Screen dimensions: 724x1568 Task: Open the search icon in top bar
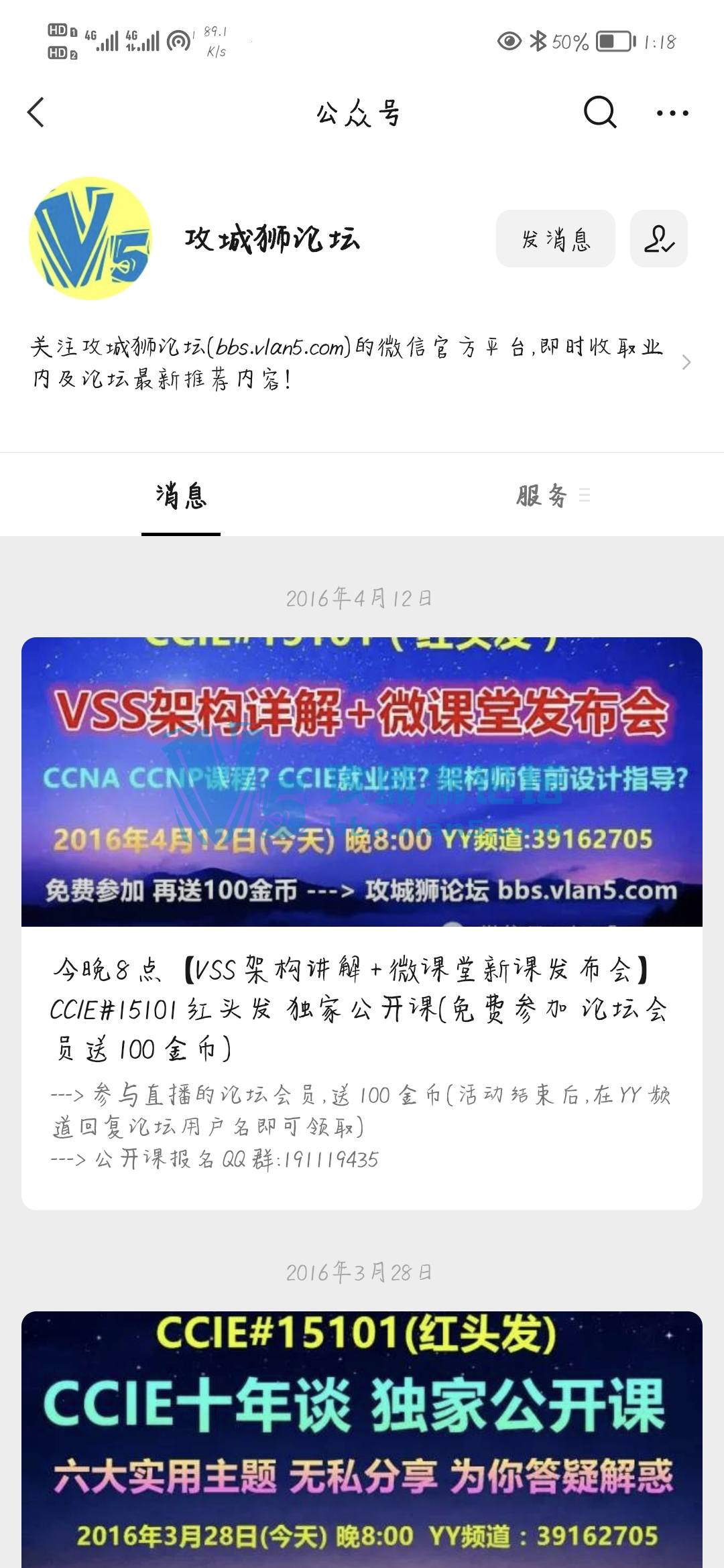599,112
